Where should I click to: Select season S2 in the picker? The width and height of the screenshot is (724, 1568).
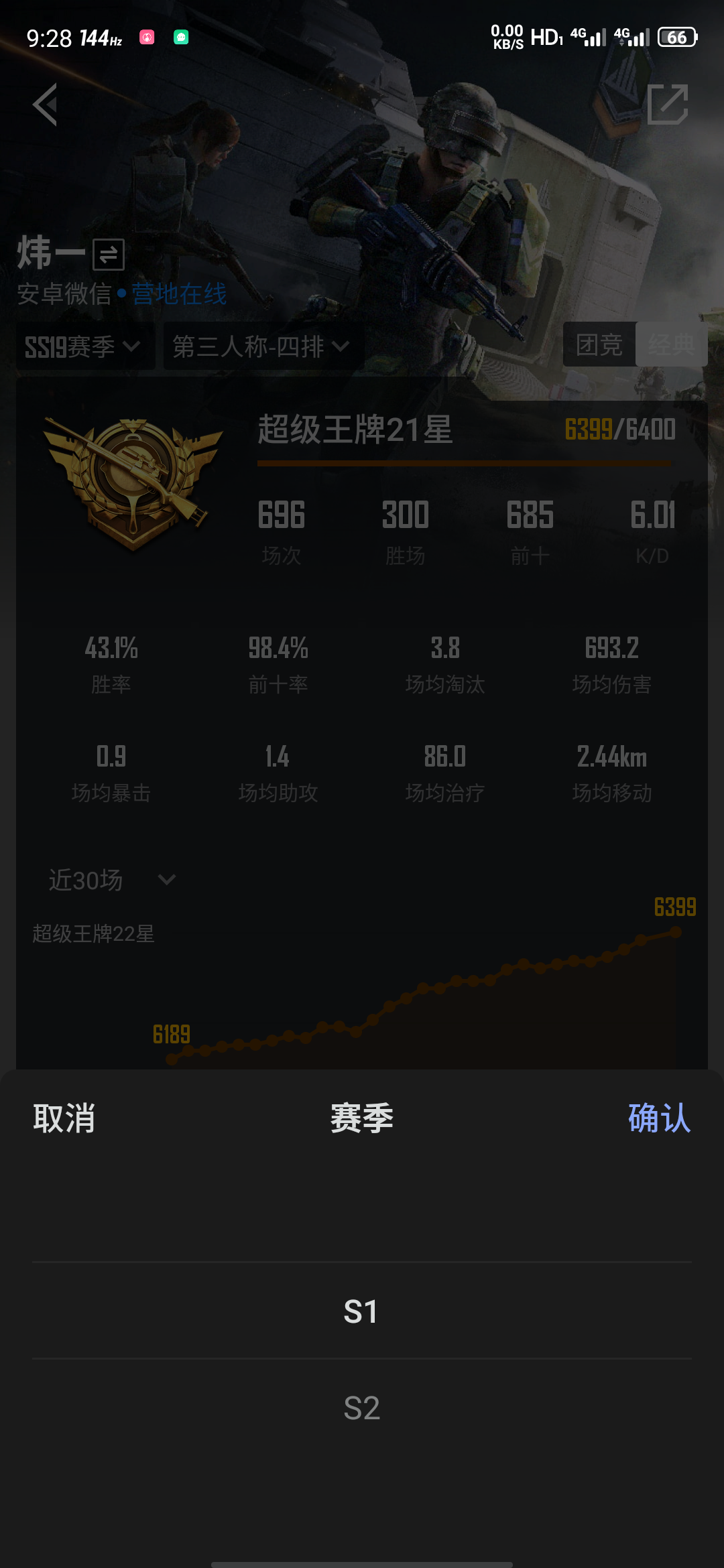362,1409
